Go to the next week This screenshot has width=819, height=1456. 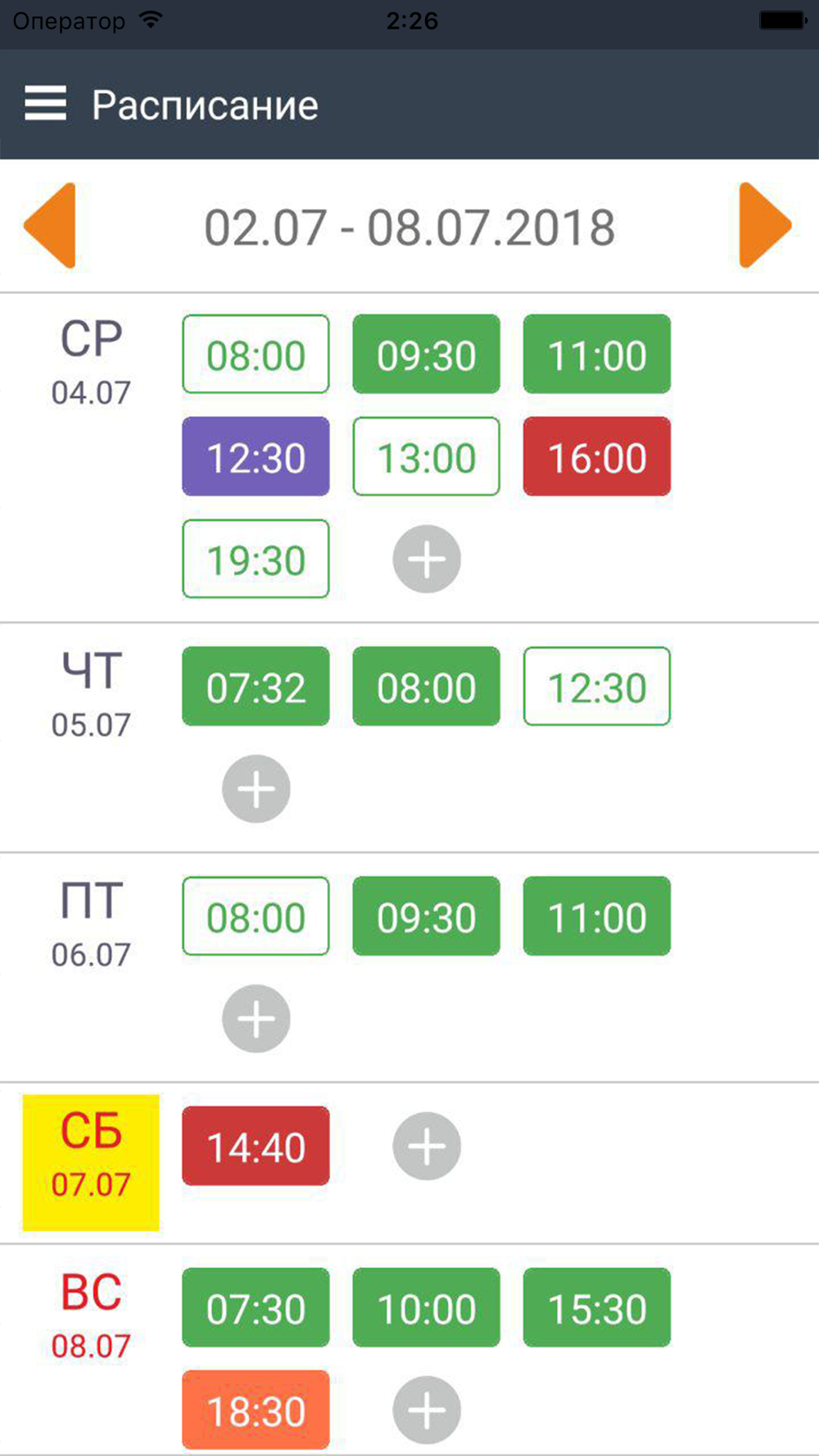pyautogui.click(x=765, y=225)
